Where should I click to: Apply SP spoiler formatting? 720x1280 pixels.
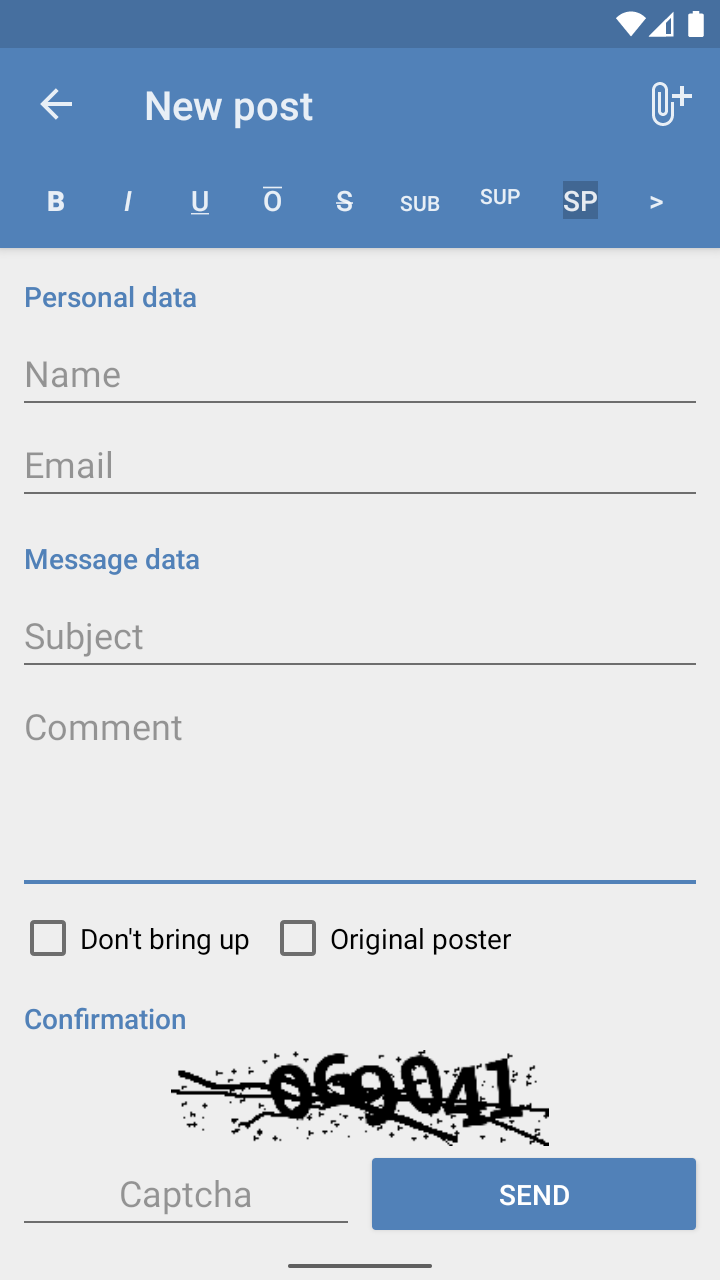pyautogui.click(x=580, y=201)
